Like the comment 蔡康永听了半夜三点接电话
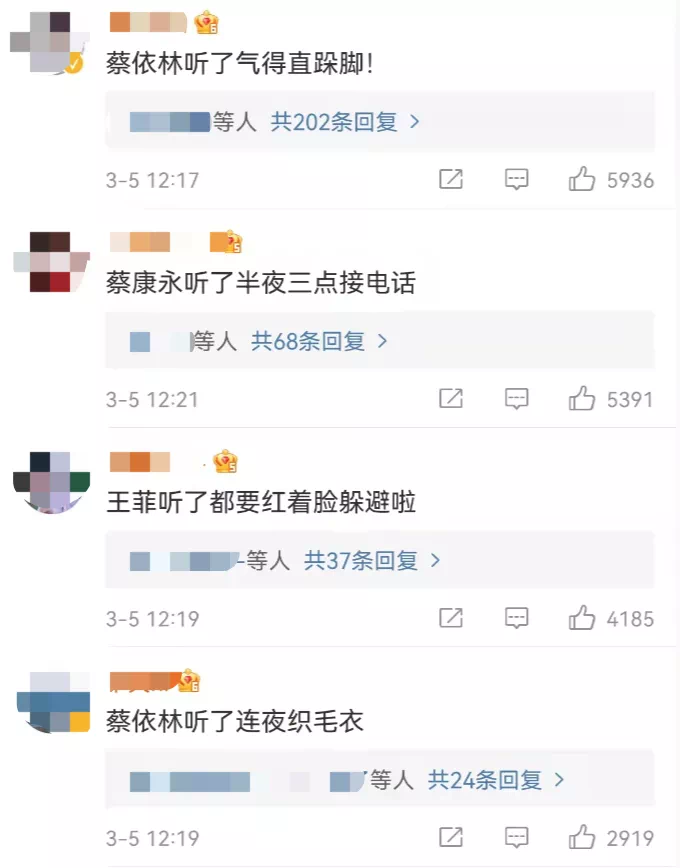The height and width of the screenshot is (868, 680). pyautogui.click(x=582, y=399)
